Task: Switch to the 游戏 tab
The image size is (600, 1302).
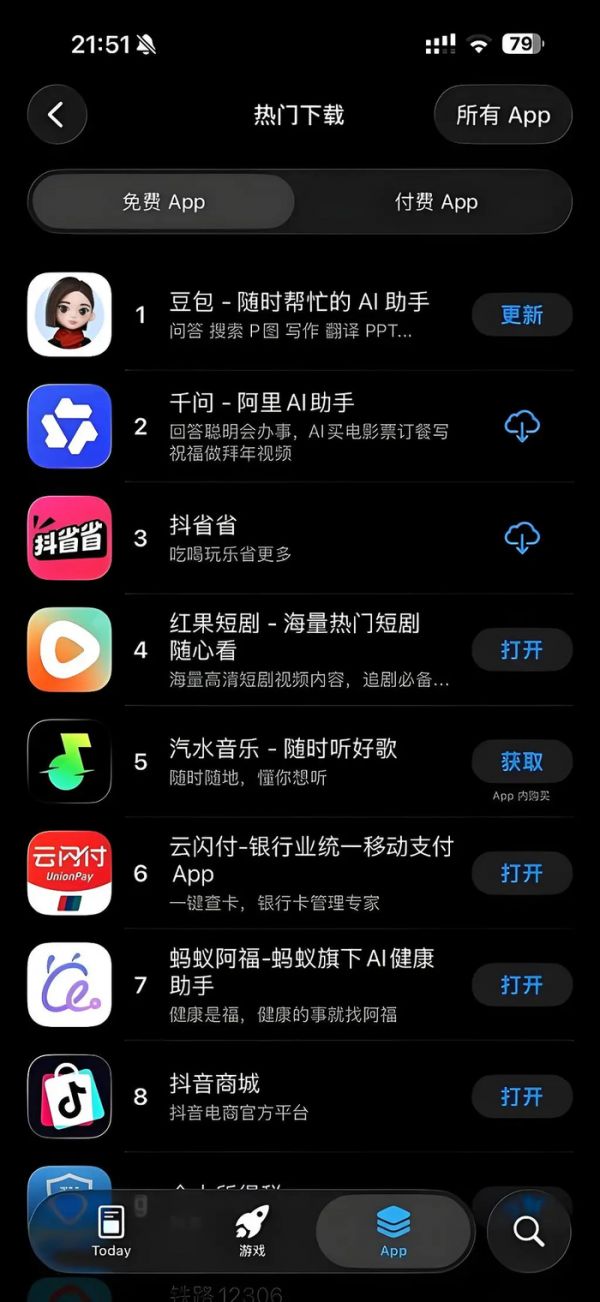Action: pos(252,1231)
